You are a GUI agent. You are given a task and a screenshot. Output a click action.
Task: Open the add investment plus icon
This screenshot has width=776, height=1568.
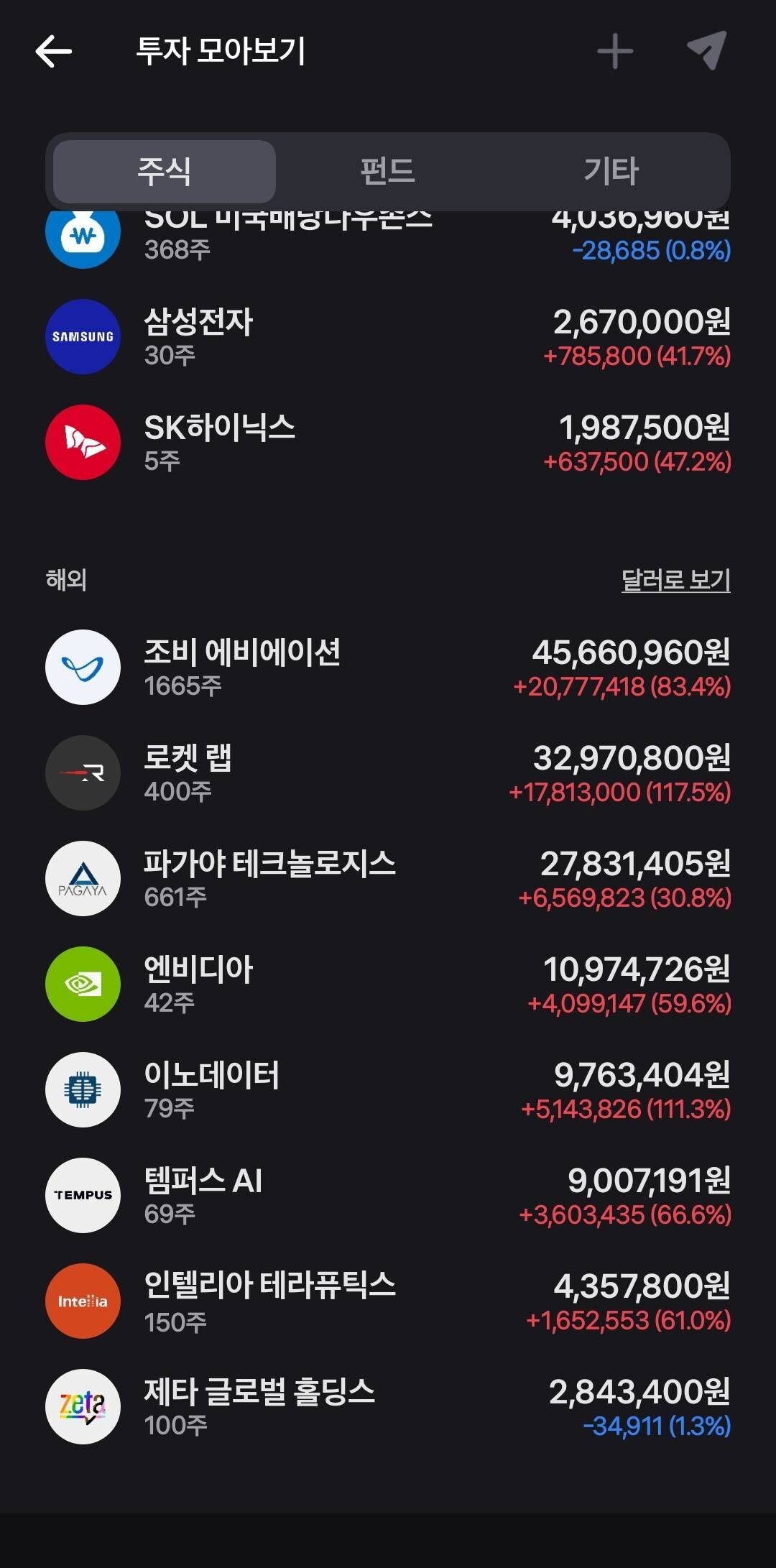click(614, 50)
